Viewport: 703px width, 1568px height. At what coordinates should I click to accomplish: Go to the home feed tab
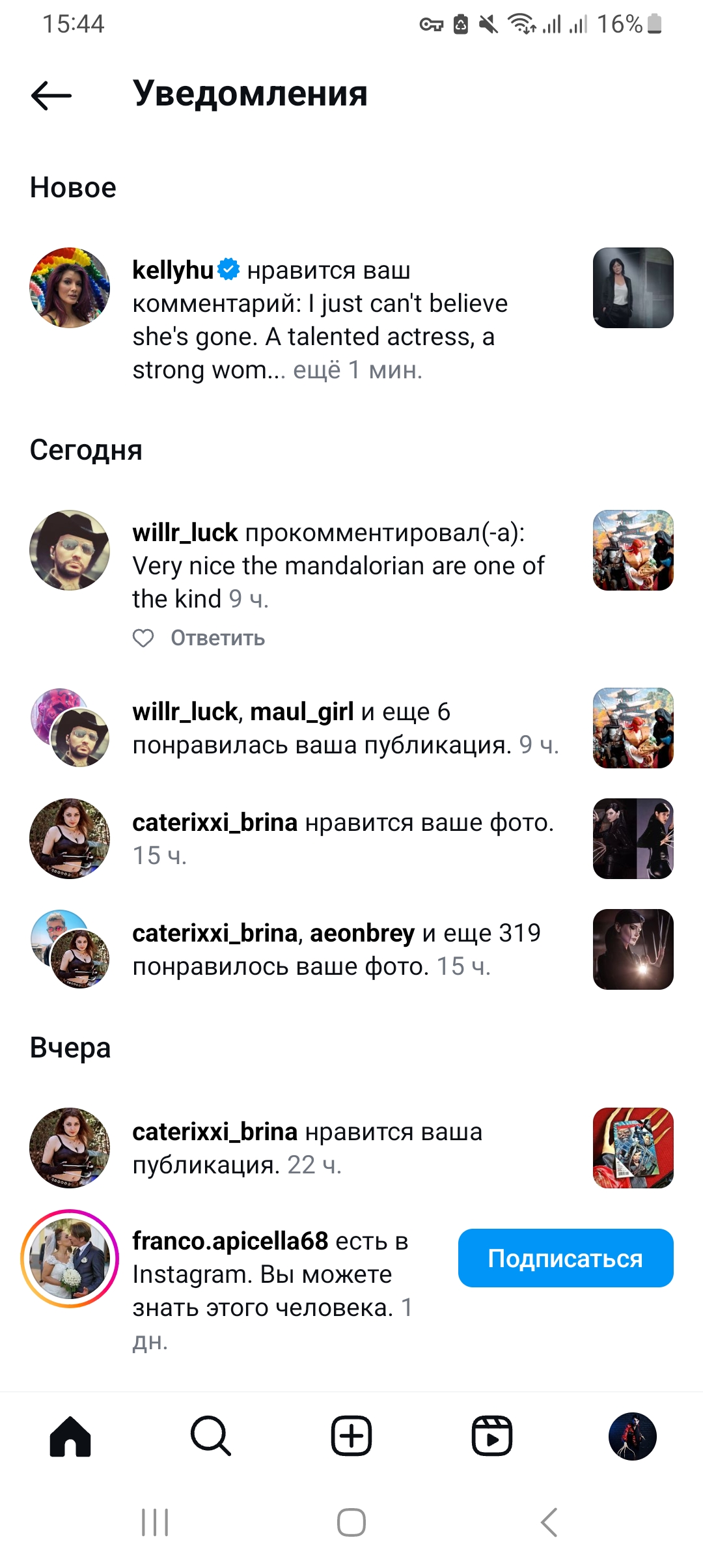point(70,1436)
